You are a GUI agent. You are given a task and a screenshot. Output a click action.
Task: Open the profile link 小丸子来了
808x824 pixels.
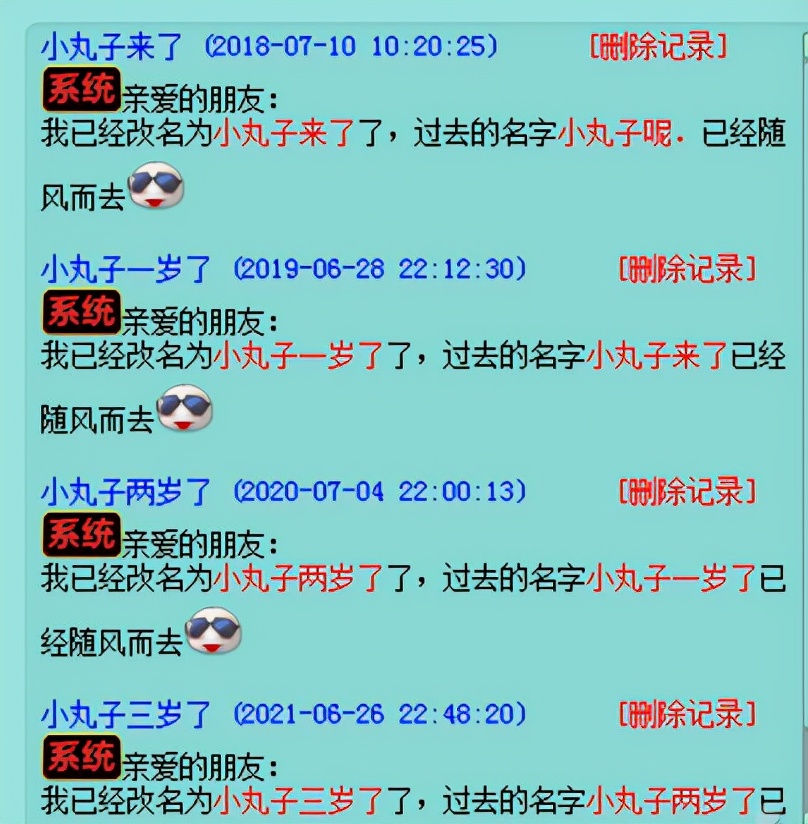(x=108, y=43)
